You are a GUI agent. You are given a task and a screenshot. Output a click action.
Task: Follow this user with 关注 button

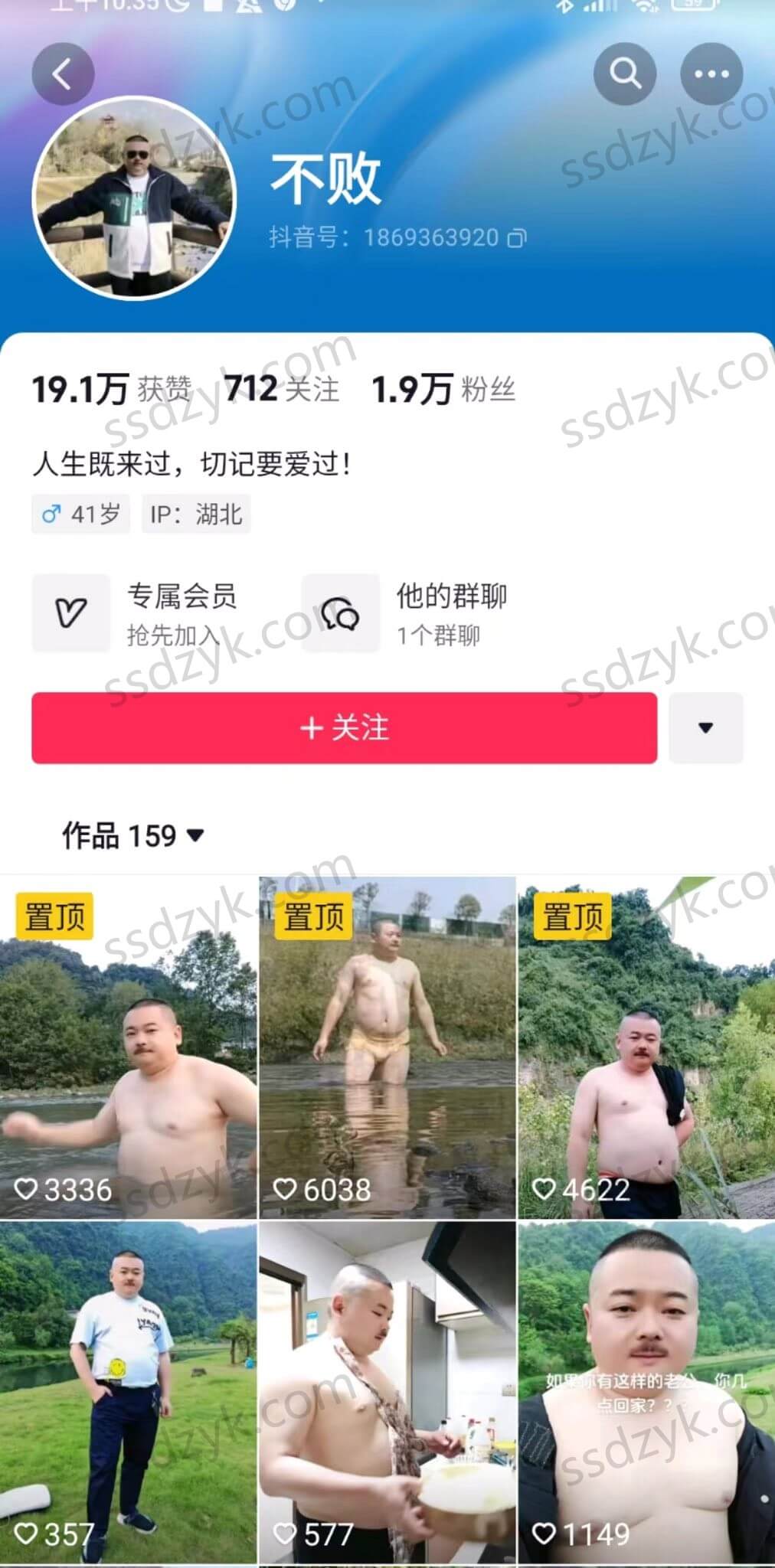click(344, 727)
